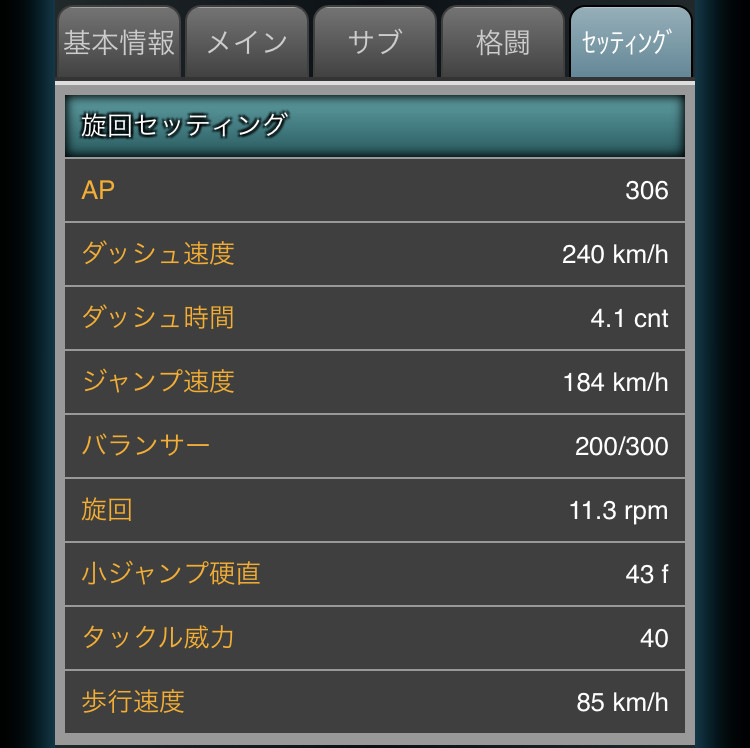750x748 pixels.
Task: Select the サブ tab
Action: 375,43
